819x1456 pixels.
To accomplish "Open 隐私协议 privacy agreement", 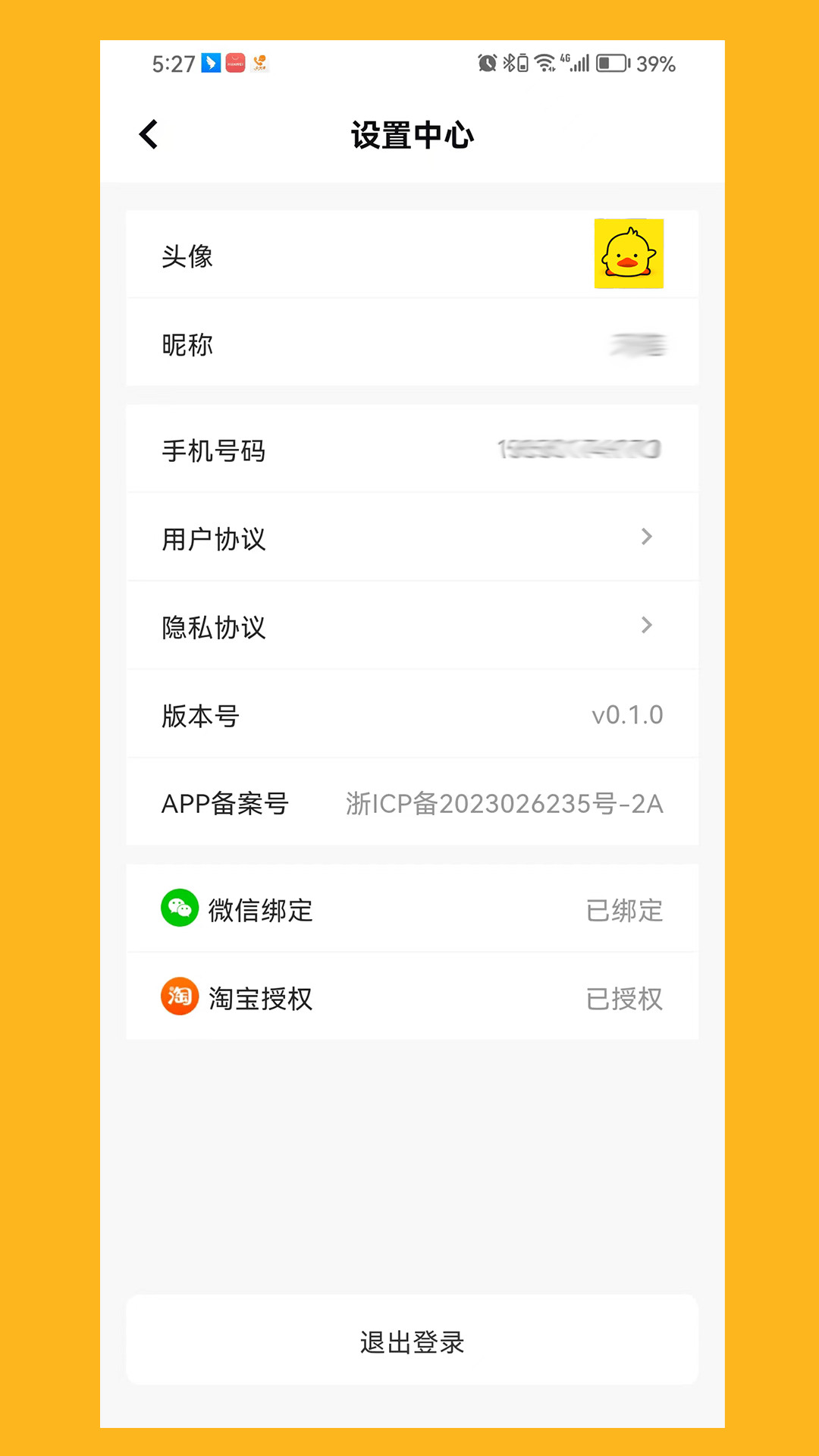I will [x=412, y=626].
